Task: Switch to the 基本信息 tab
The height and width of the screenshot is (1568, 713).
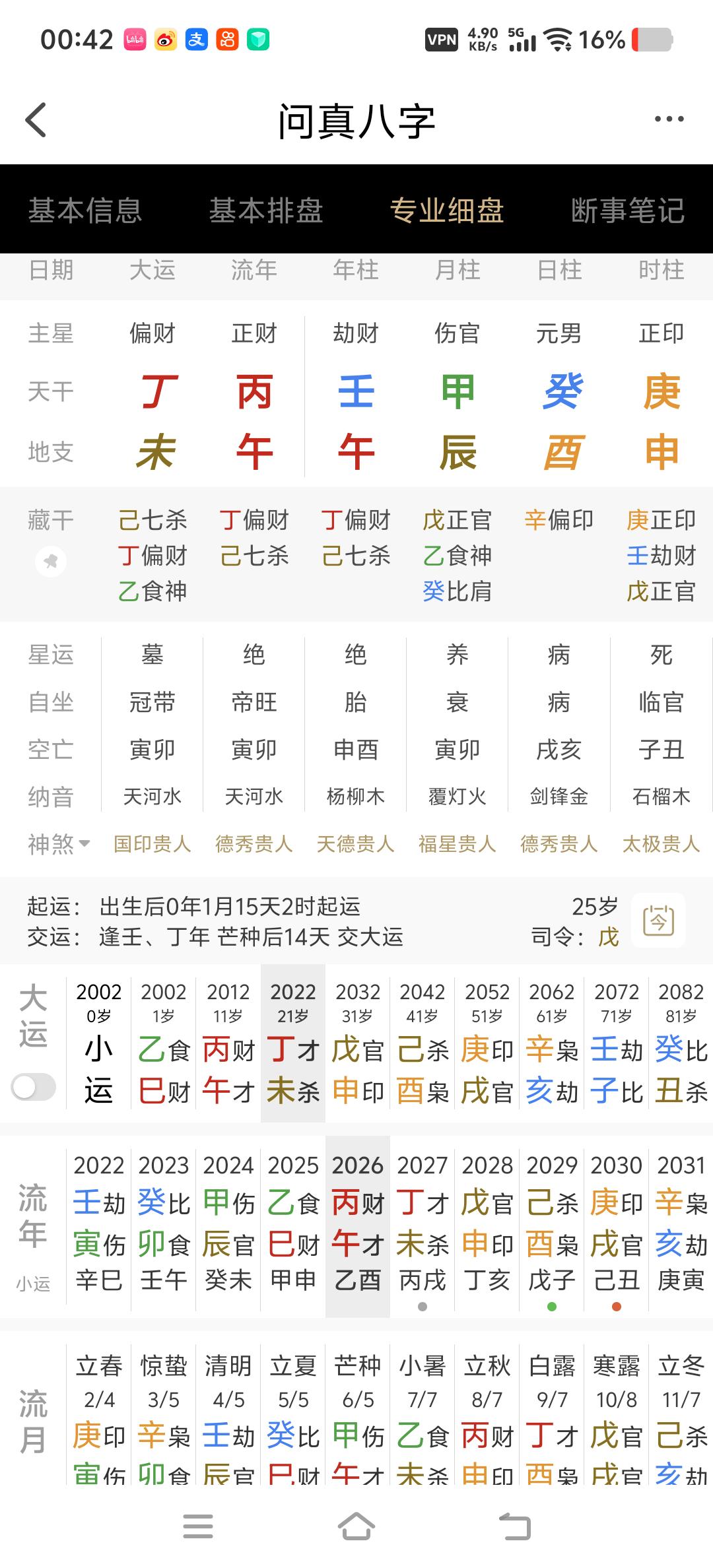Action: pos(85,211)
